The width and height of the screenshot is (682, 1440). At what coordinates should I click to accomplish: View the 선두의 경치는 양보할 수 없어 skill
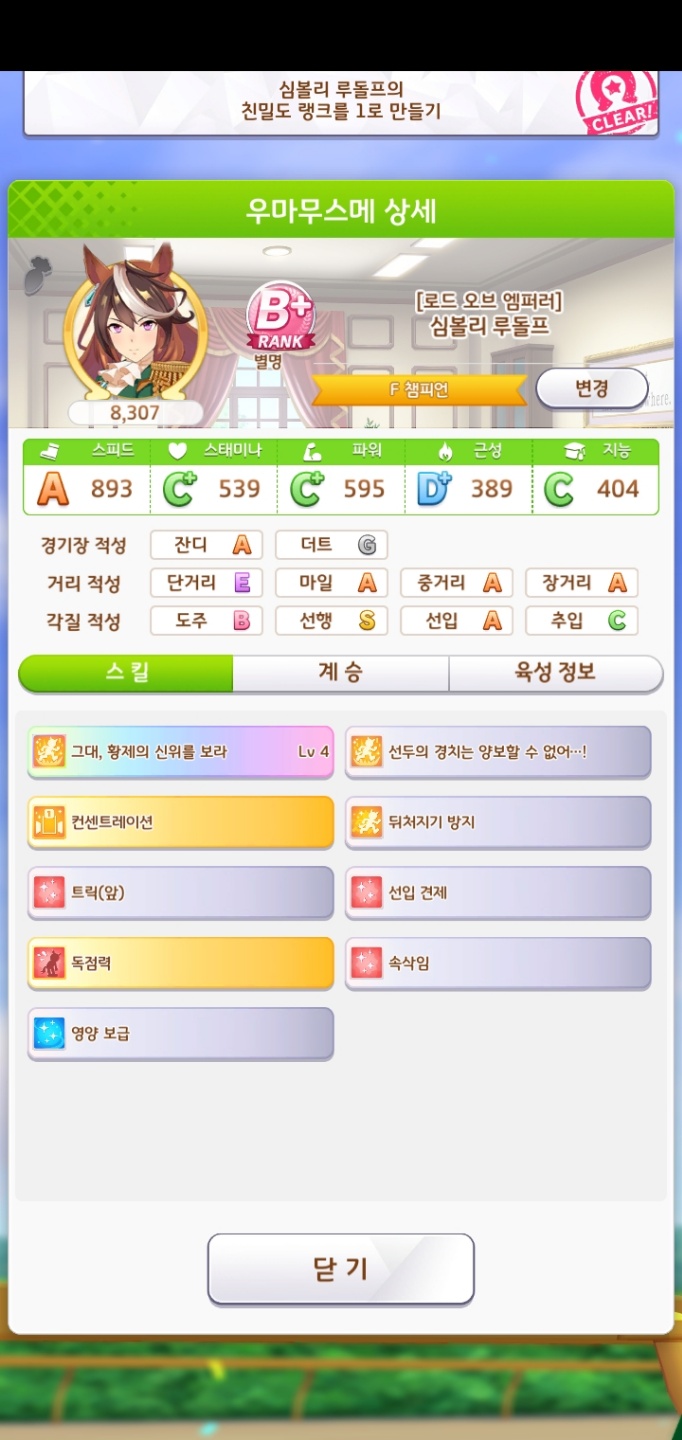[x=498, y=751]
